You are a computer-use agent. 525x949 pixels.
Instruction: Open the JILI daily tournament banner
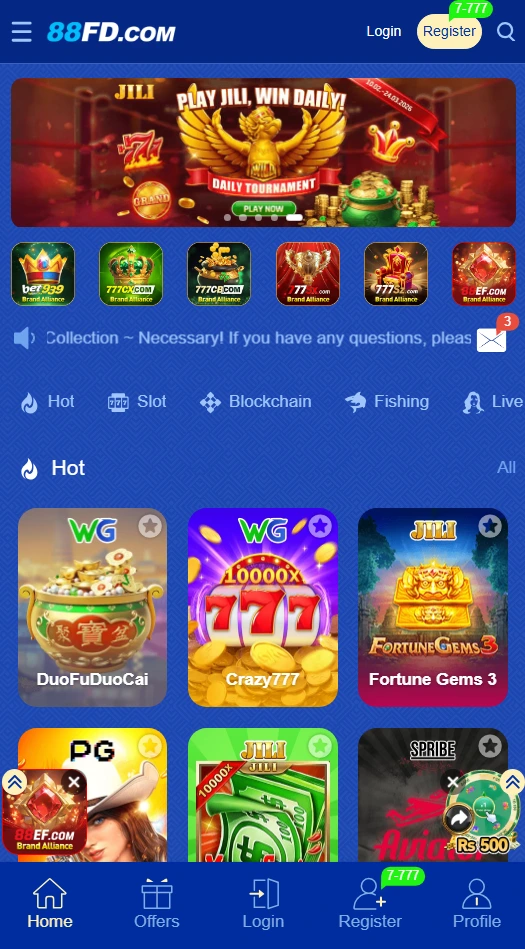pyautogui.click(x=263, y=152)
